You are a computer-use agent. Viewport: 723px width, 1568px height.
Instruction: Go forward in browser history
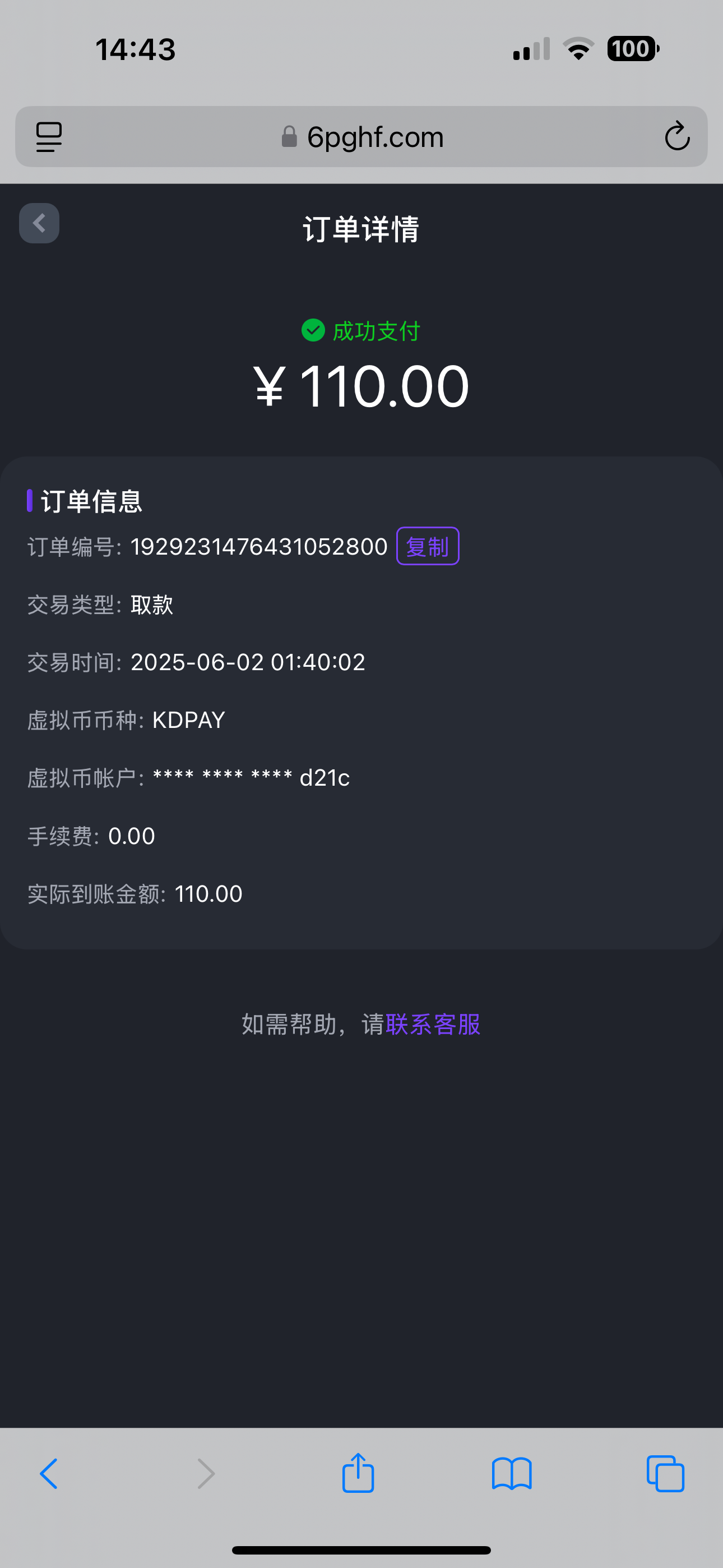(205, 1474)
